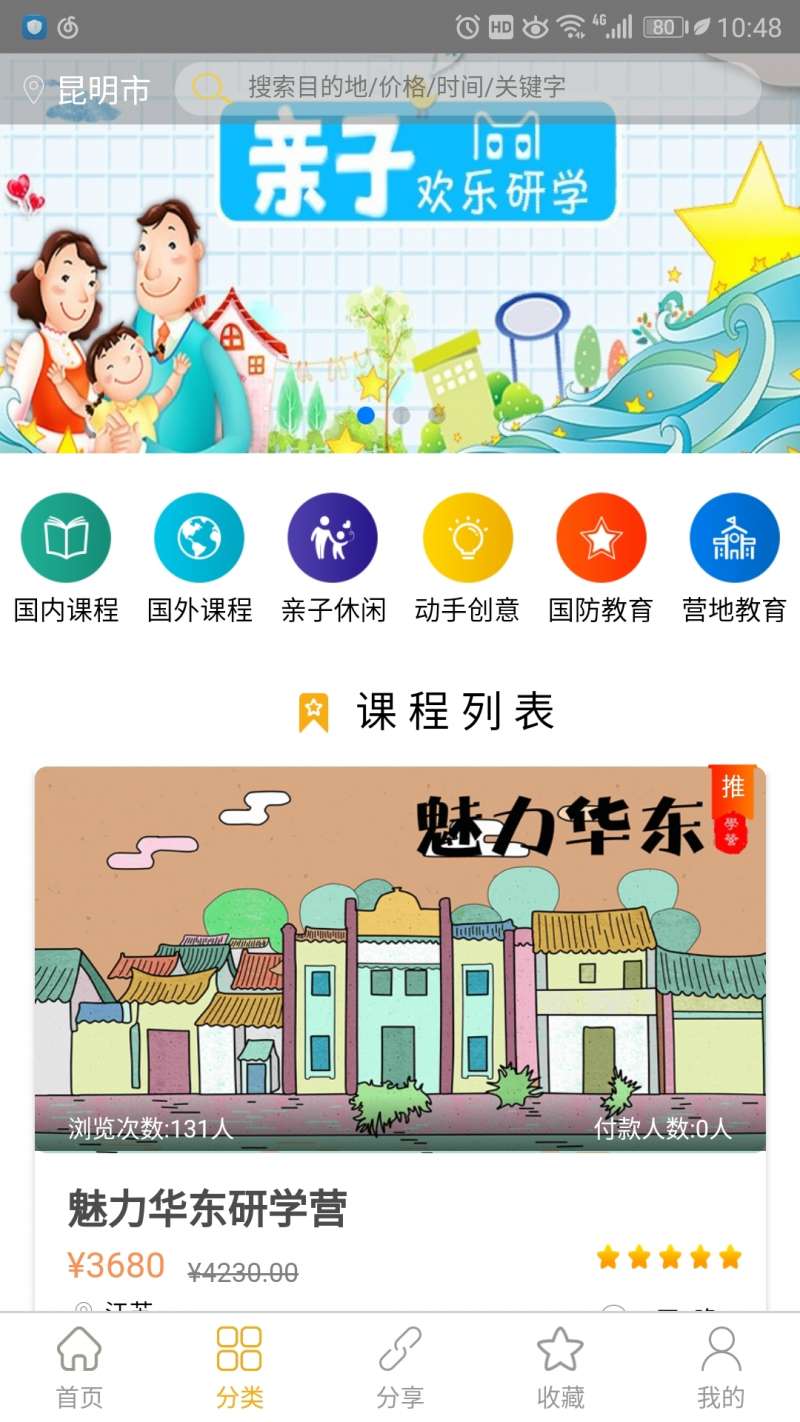Tap the search box for destinations
Screen dimensions: 800x1422
click(x=468, y=88)
